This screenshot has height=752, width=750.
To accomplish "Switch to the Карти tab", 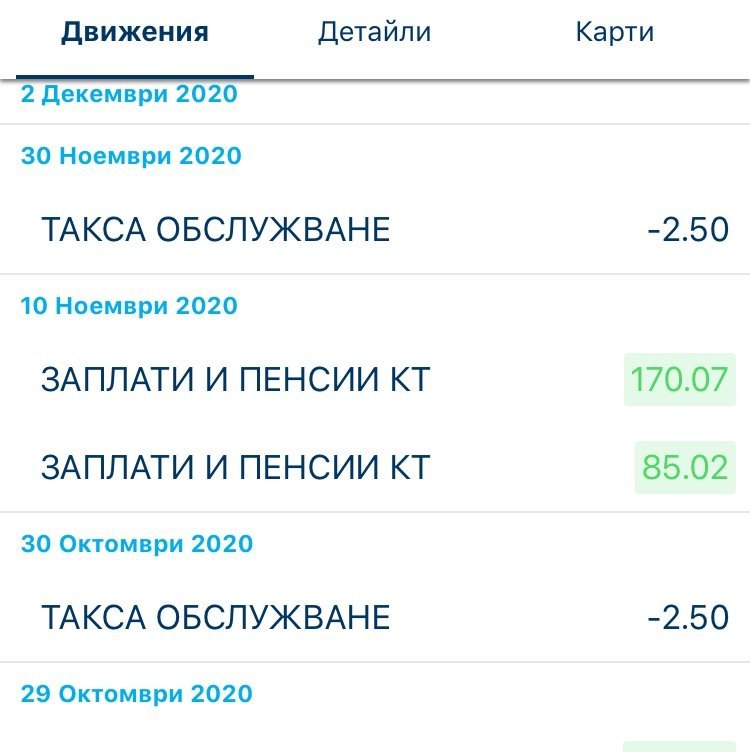I will [x=614, y=32].
